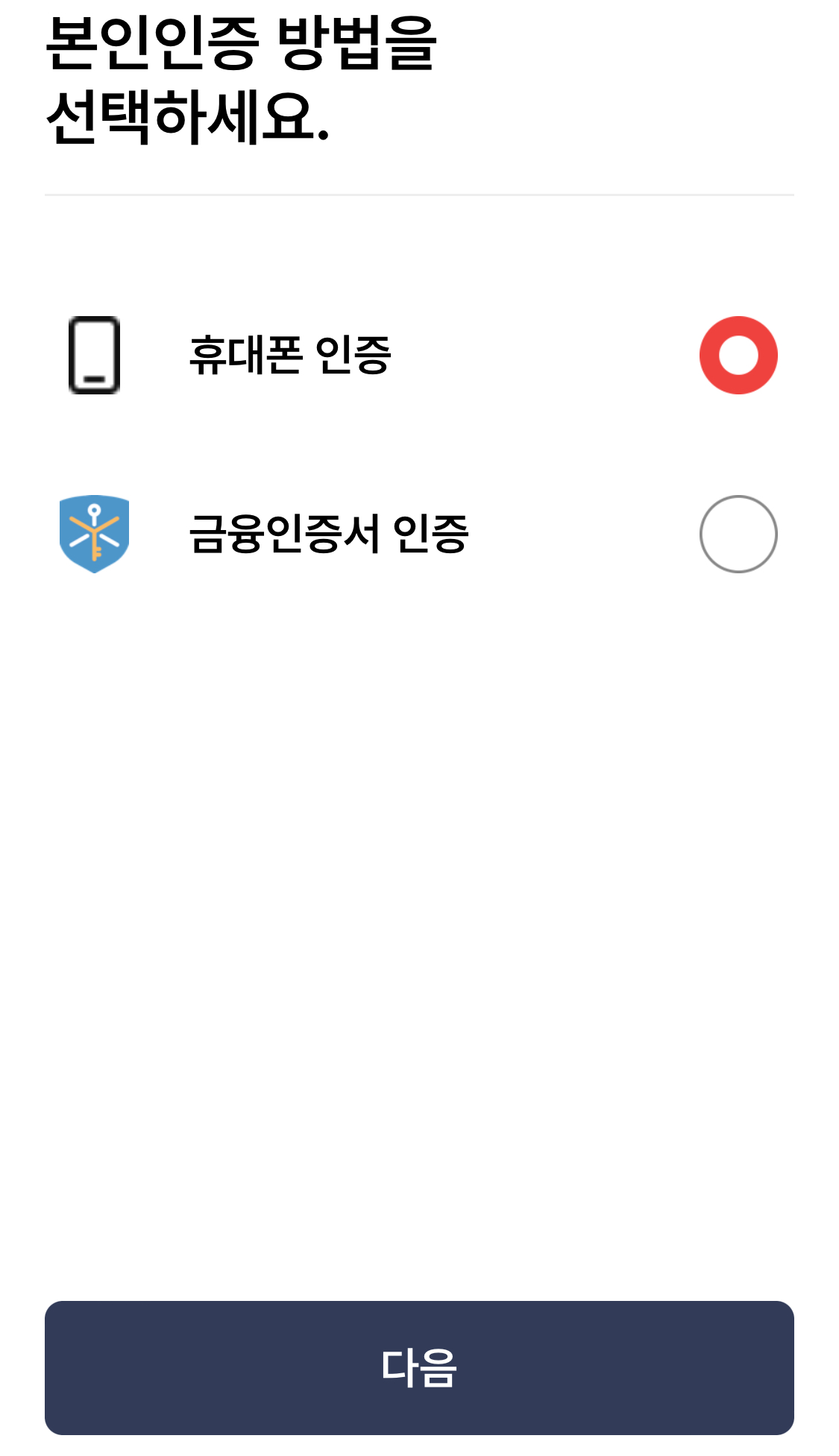Click the divider line below the heading
The width and height of the screenshot is (839, 1456).
419,194
